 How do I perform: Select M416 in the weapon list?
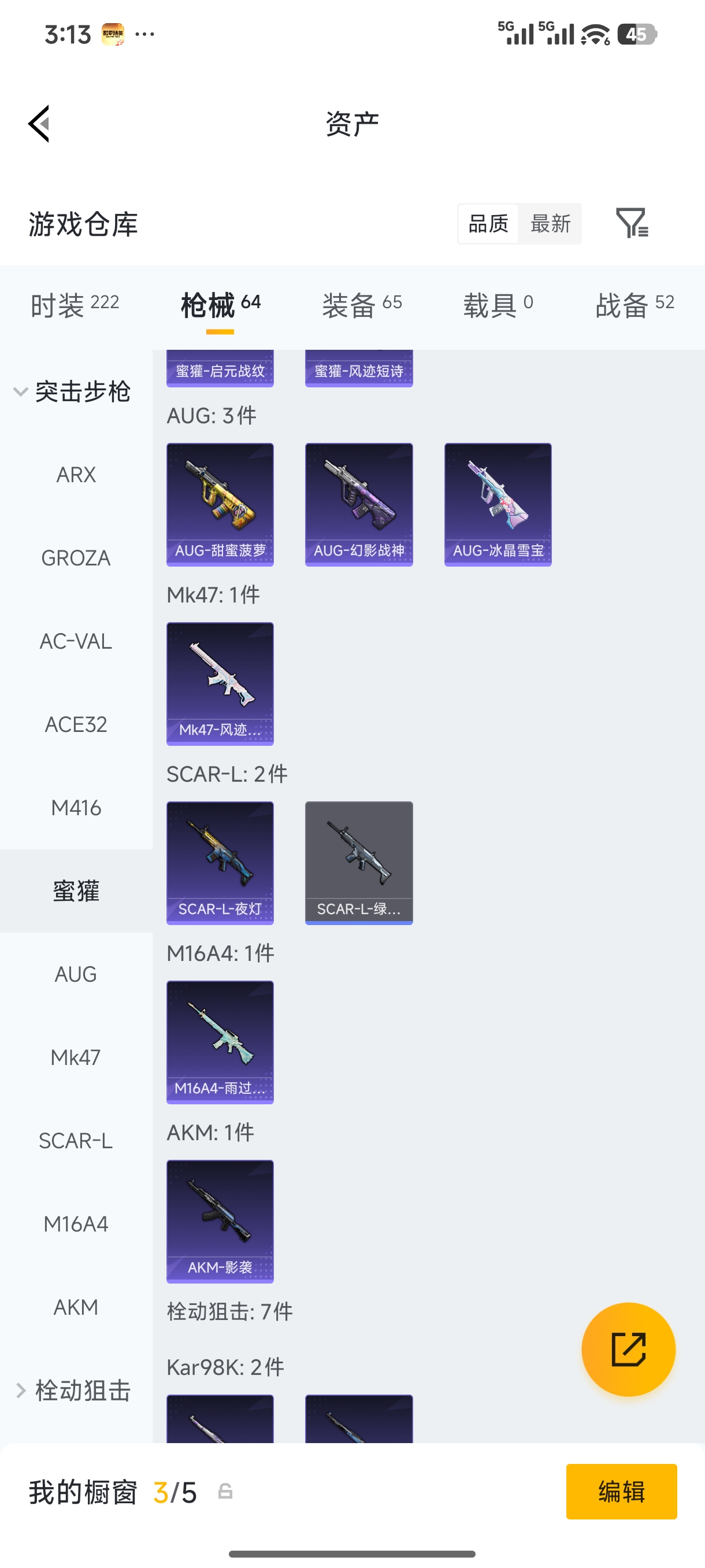76,808
